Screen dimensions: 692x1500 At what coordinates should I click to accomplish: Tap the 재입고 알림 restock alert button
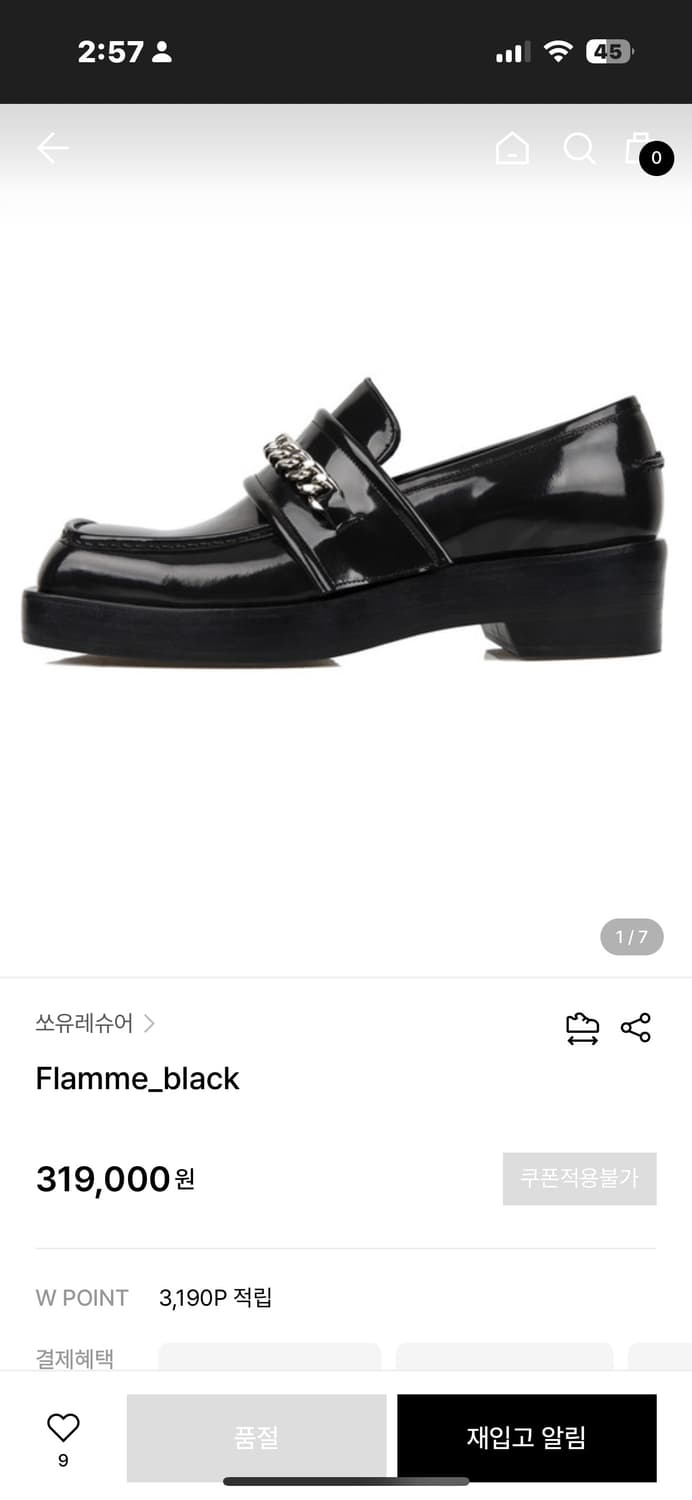526,1438
